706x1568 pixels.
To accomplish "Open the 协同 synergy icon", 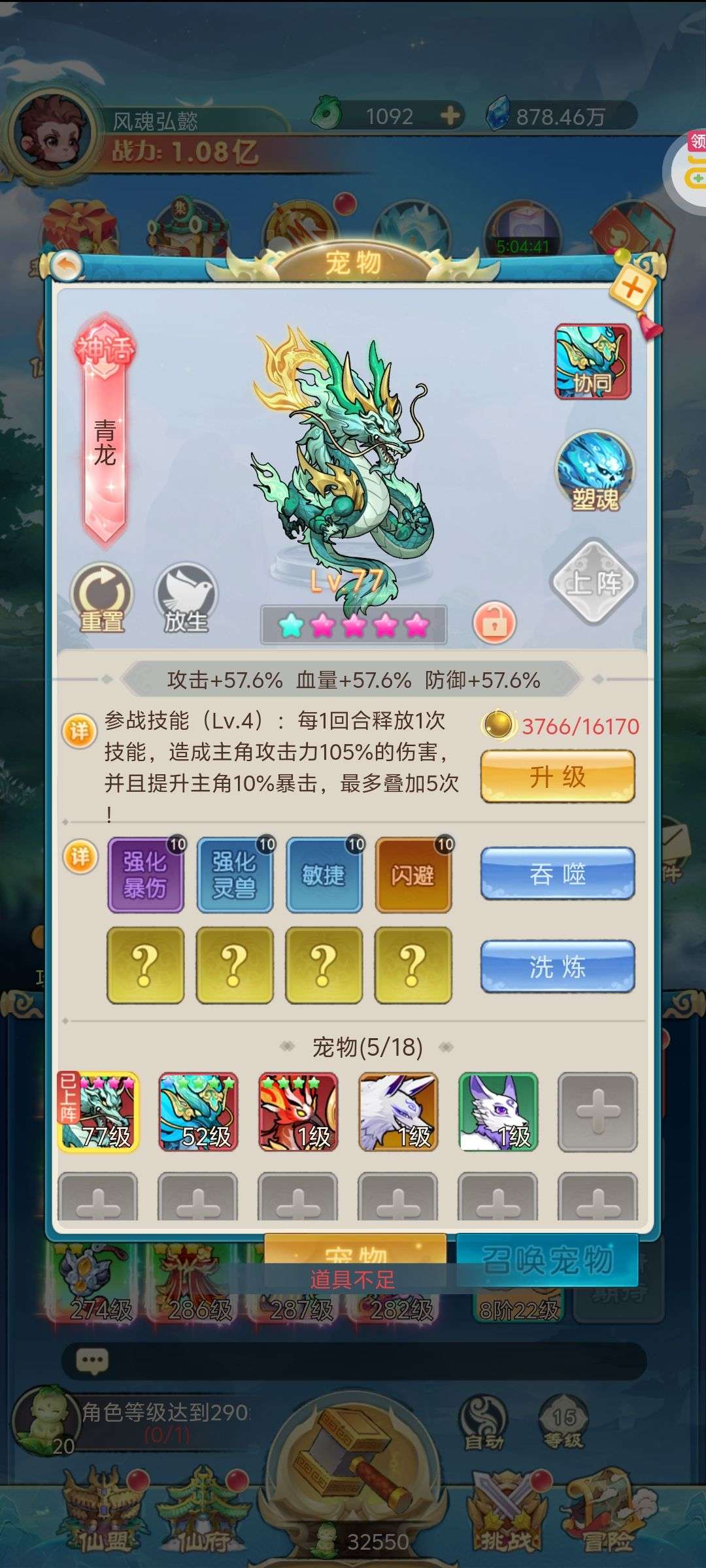I will pyautogui.click(x=592, y=361).
